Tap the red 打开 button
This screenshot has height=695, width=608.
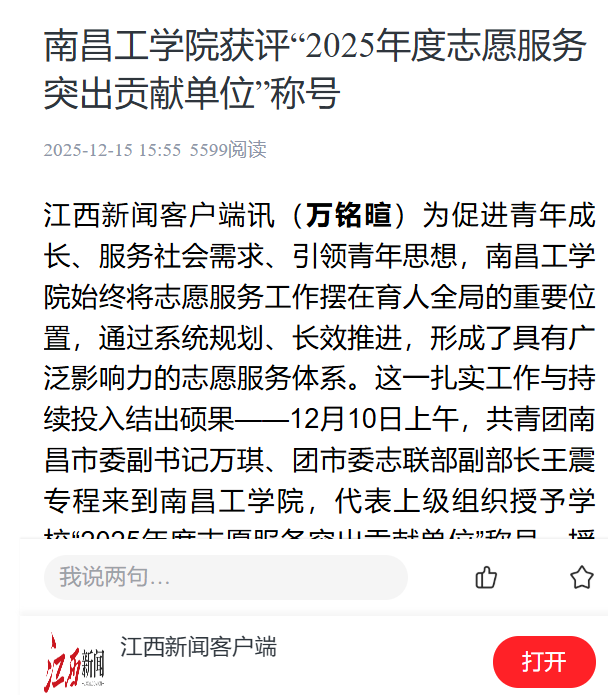[x=544, y=661]
